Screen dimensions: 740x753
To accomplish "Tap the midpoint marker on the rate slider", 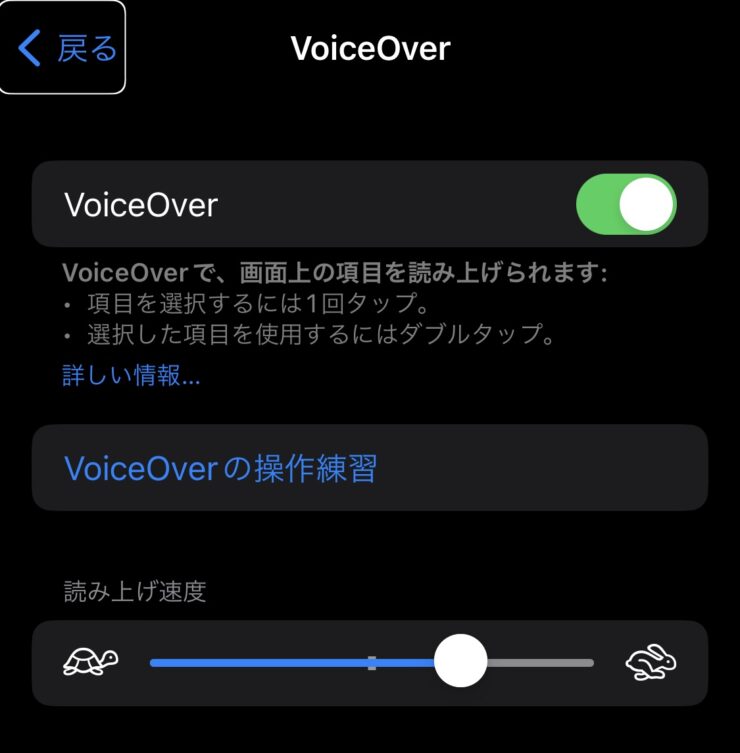I will coord(371,660).
